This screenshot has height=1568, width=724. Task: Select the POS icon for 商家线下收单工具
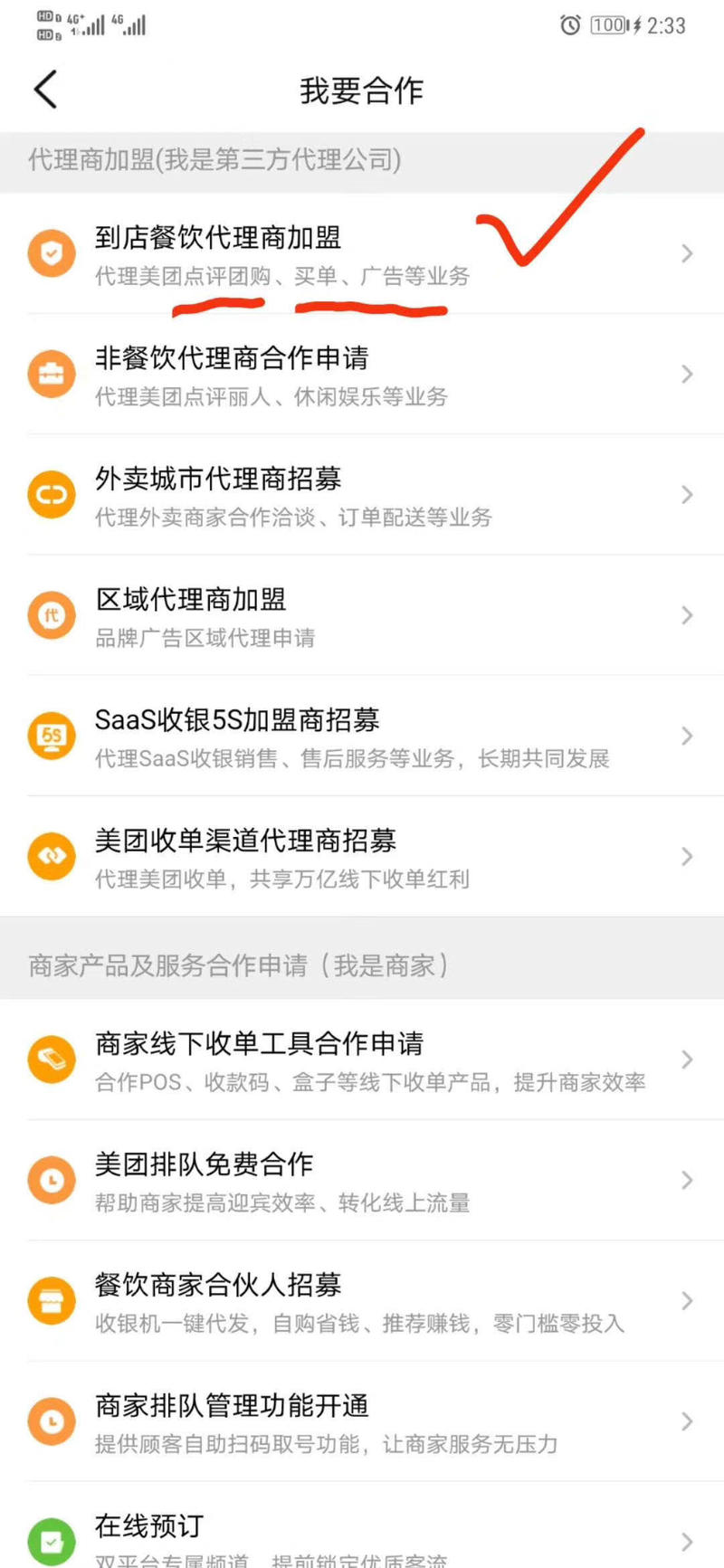pos(52,1059)
